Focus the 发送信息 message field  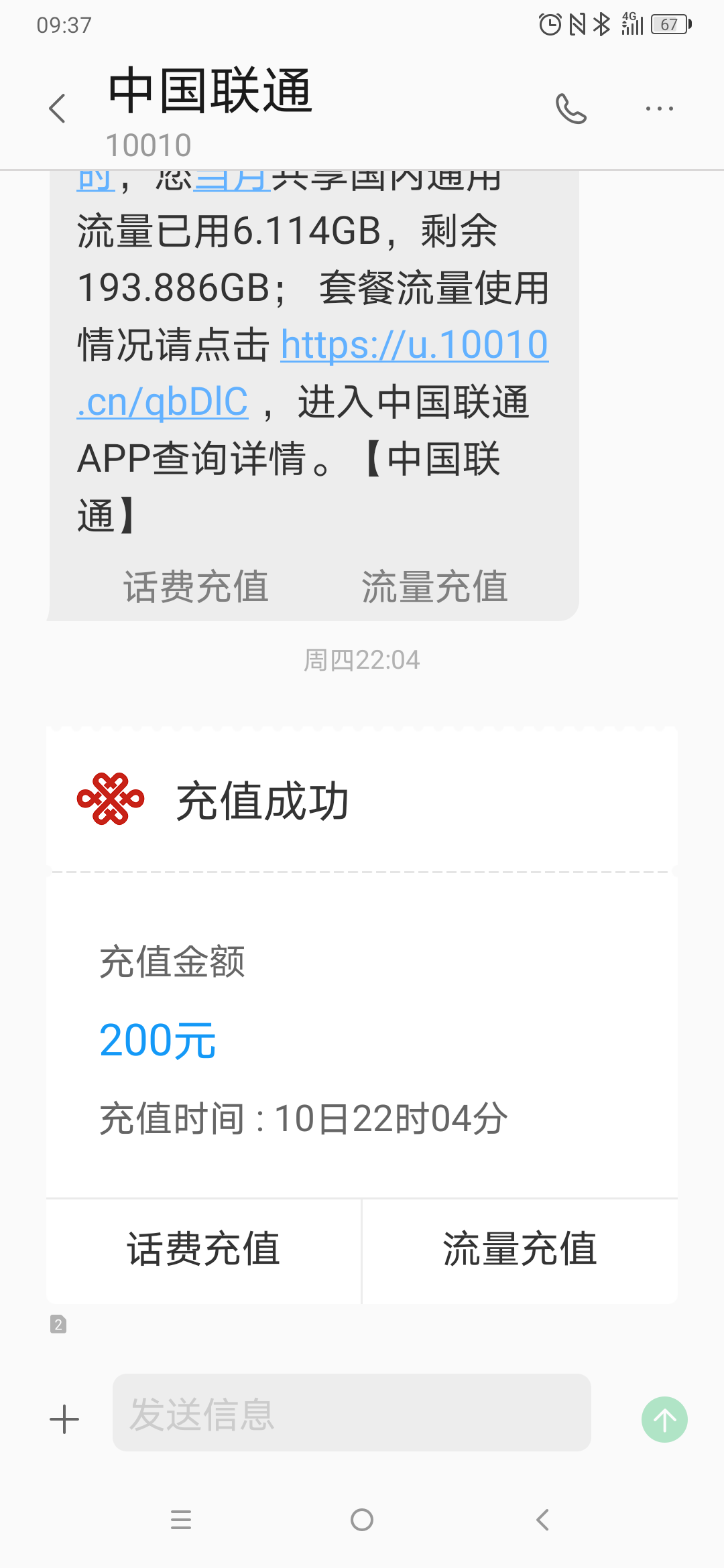(x=351, y=1413)
